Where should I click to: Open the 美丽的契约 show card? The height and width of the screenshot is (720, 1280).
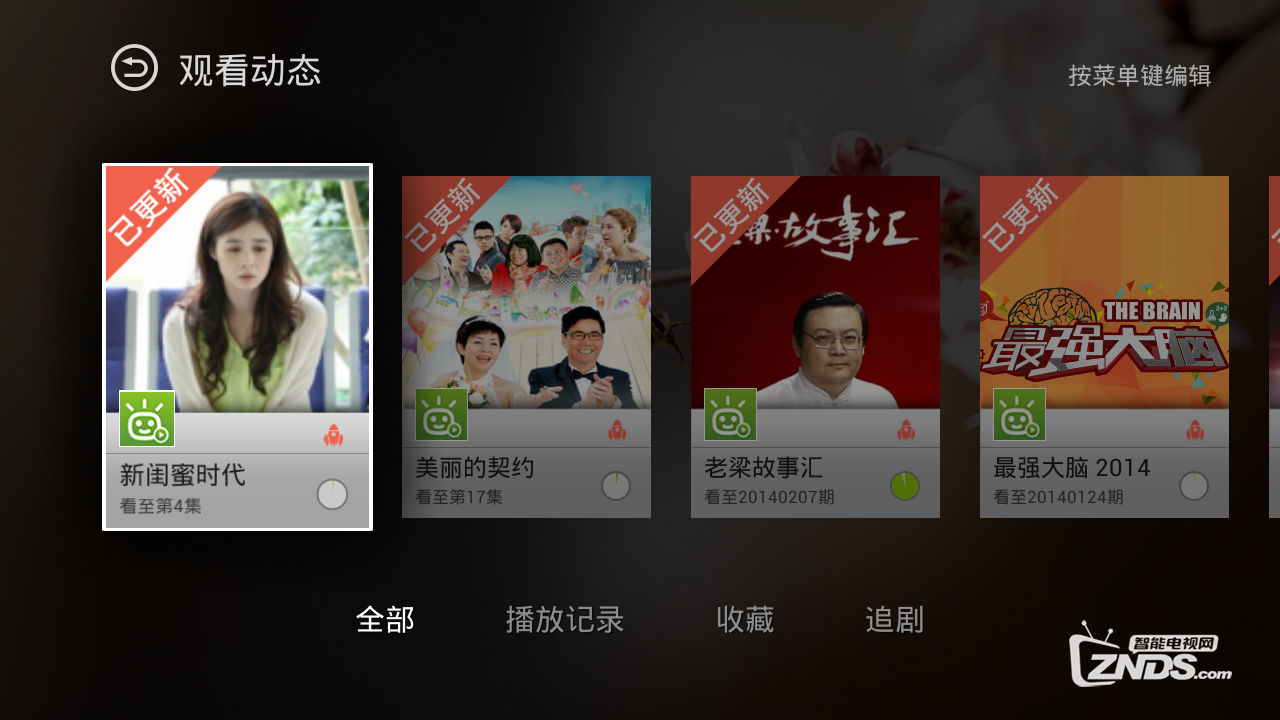tap(526, 346)
